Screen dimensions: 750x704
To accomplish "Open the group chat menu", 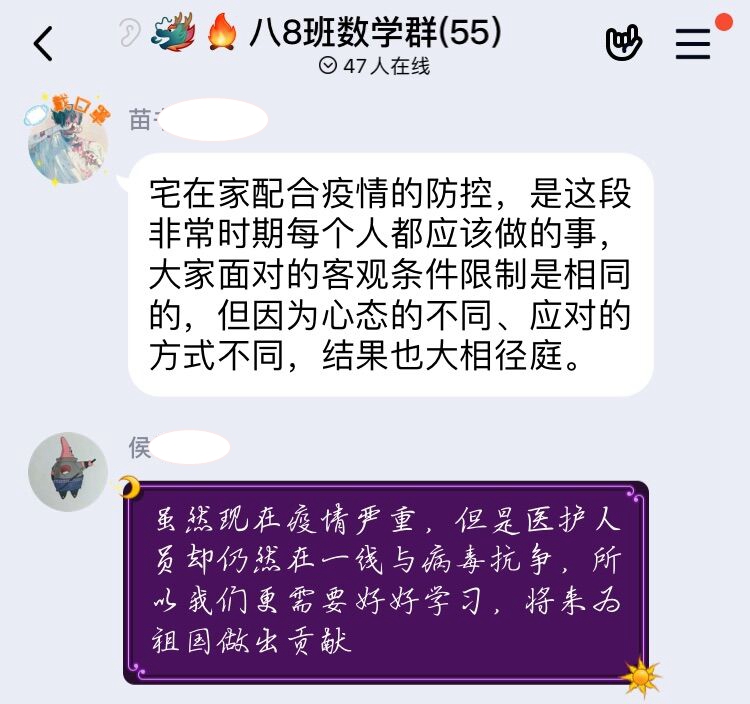I will point(693,43).
